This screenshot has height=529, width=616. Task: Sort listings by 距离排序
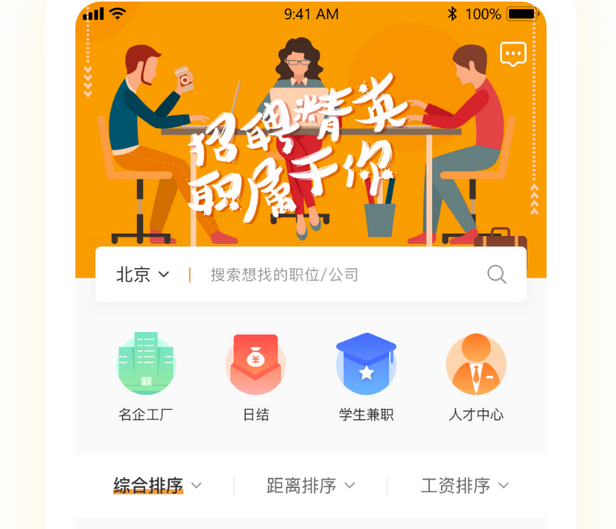pos(311,486)
